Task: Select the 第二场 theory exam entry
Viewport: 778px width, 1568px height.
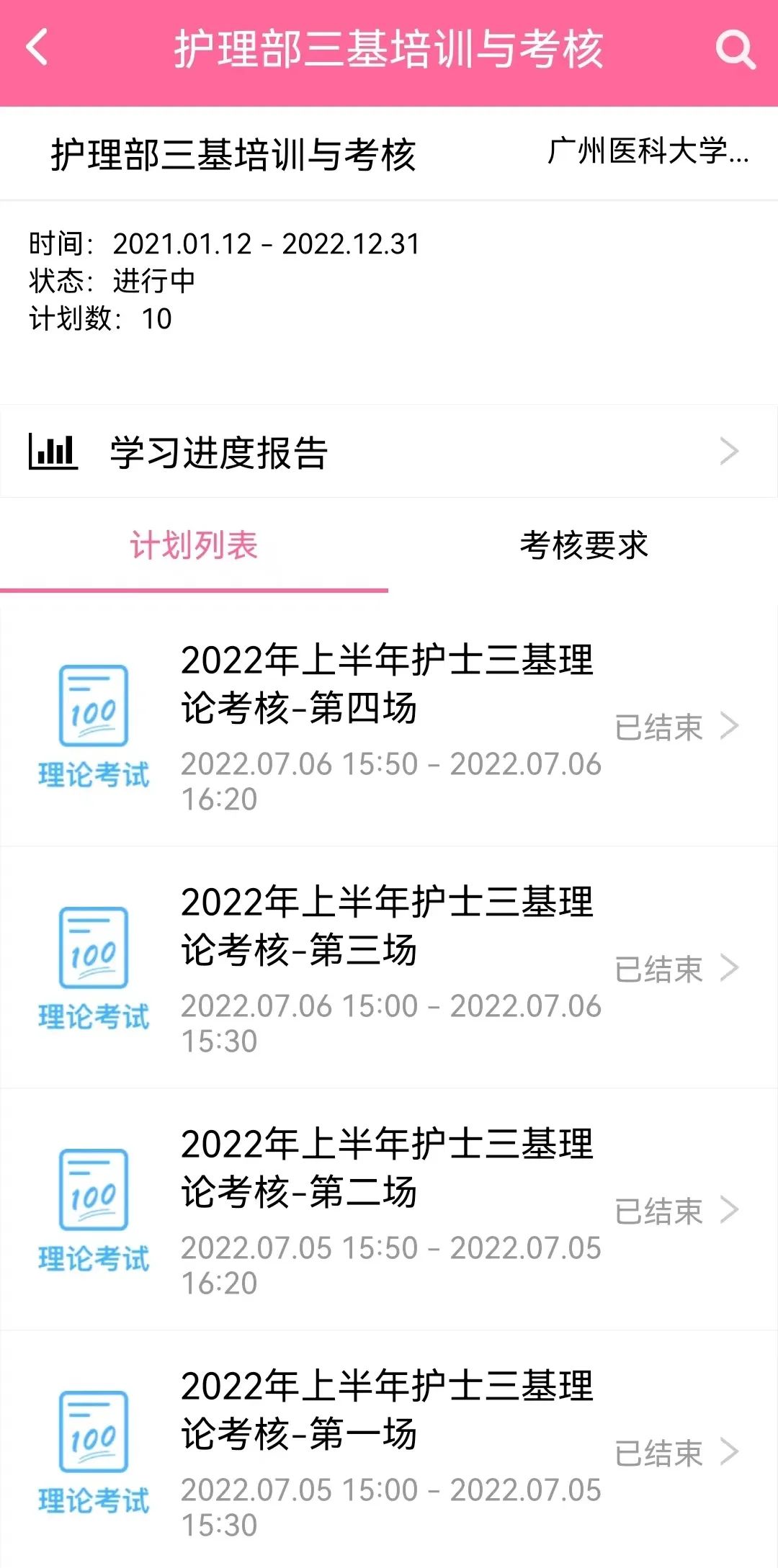Action: coord(389,1210)
